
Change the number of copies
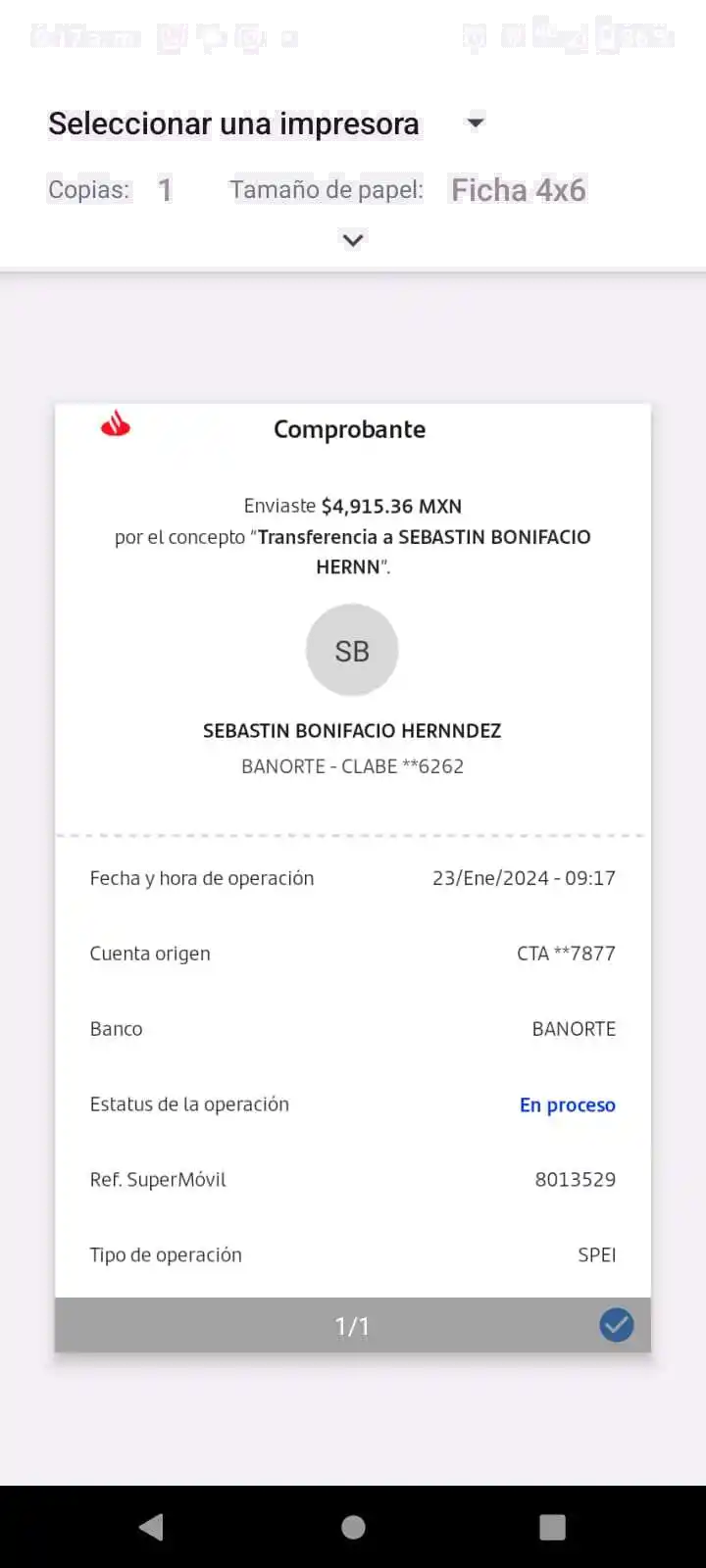click(x=165, y=189)
